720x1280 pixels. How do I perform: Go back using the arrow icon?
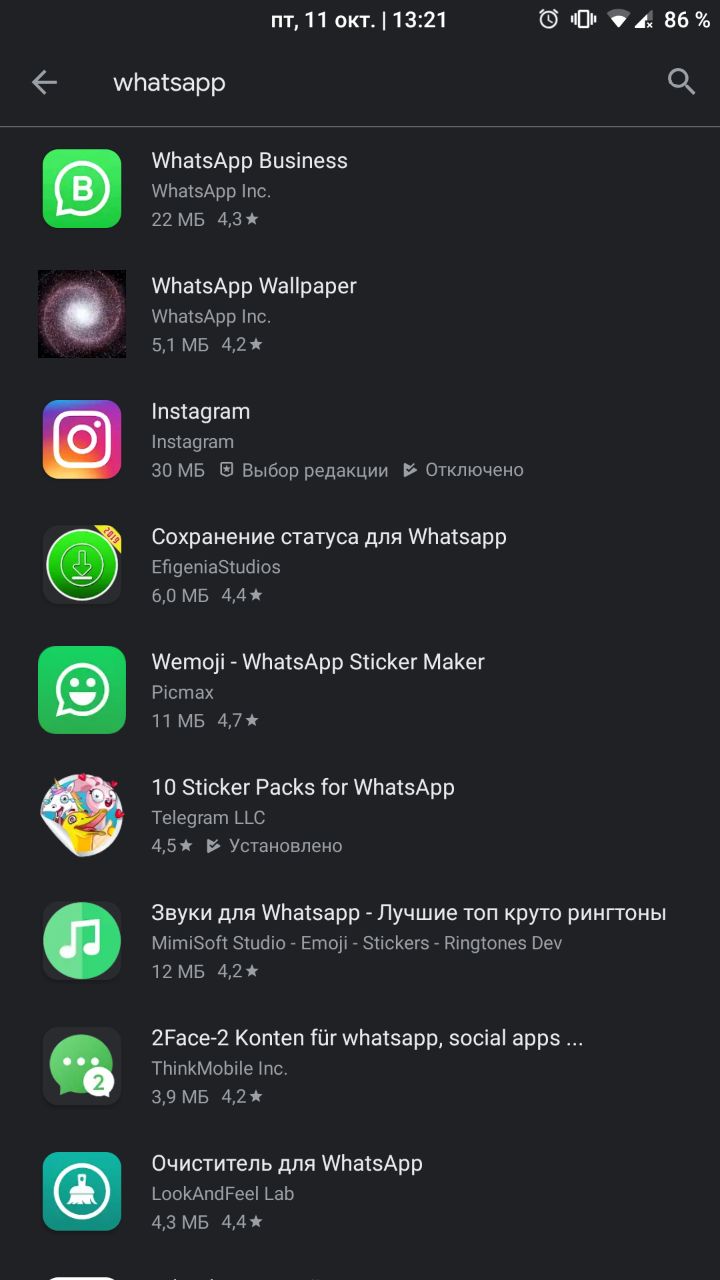tap(44, 83)
